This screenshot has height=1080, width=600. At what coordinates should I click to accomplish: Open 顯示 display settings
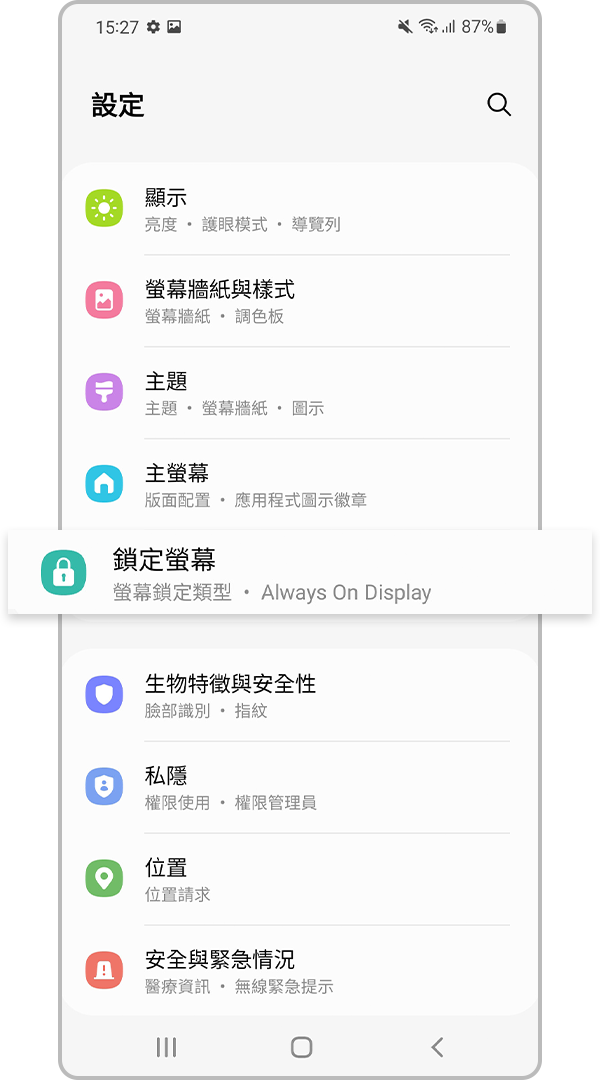300,209
